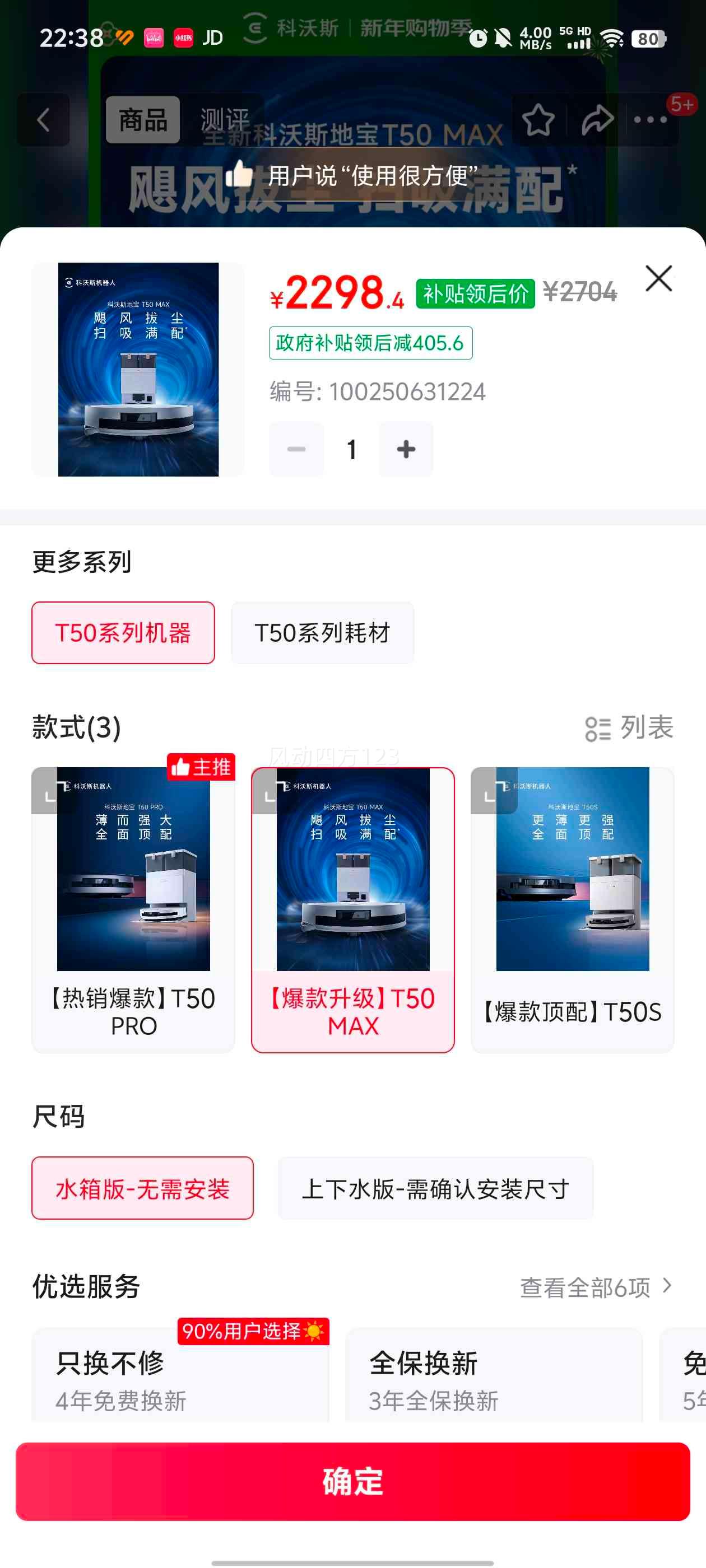Open the enlarged product image preview
Screen dimensions: 706x1568
138,369
